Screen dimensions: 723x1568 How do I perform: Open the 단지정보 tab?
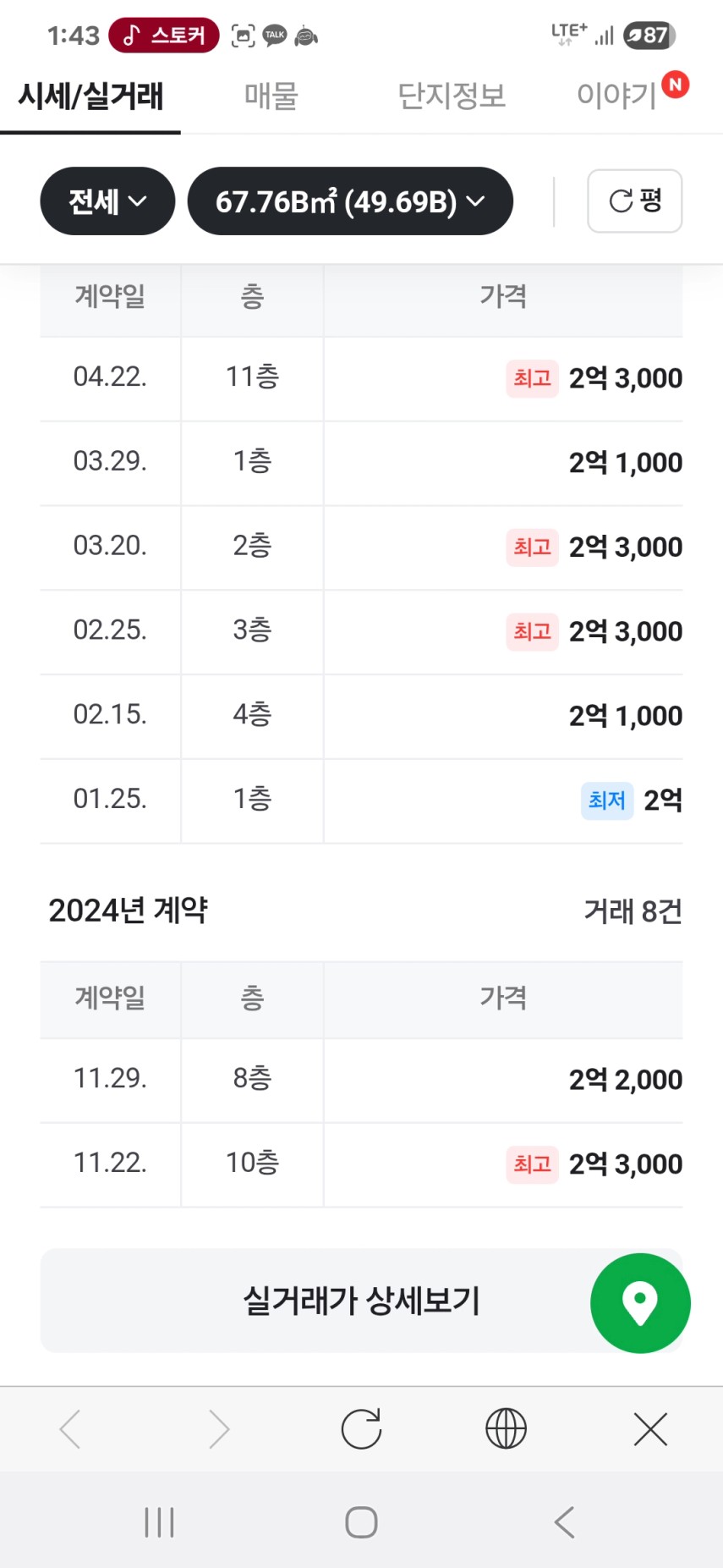[x=452, y=96]
